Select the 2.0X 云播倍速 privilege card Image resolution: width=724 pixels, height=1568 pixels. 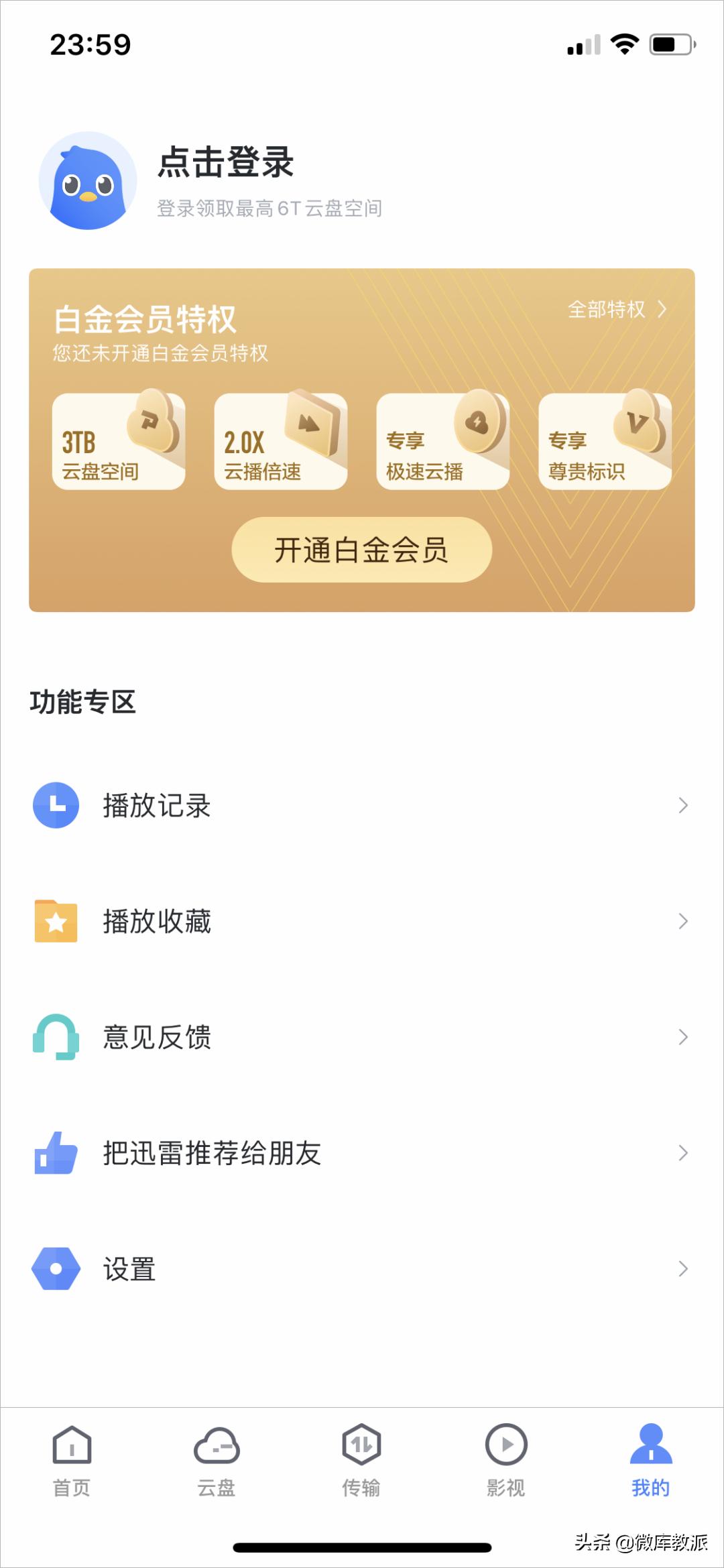[x=280, y=441]
